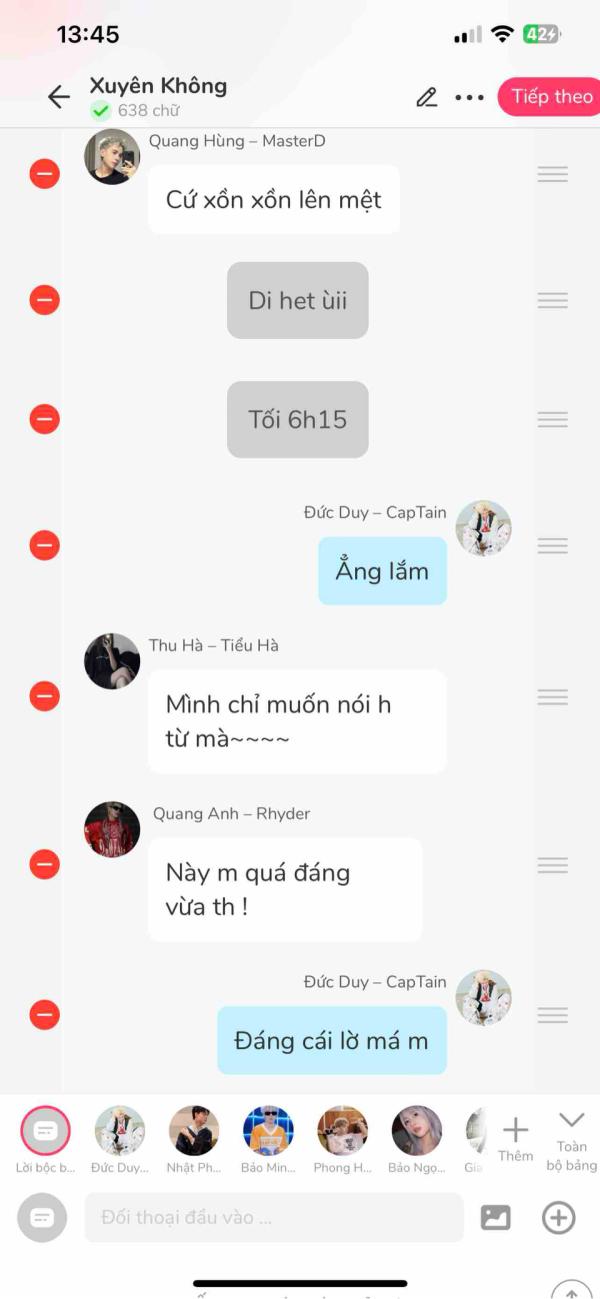Select character Bảo Min... avatar

(268, 1131)
